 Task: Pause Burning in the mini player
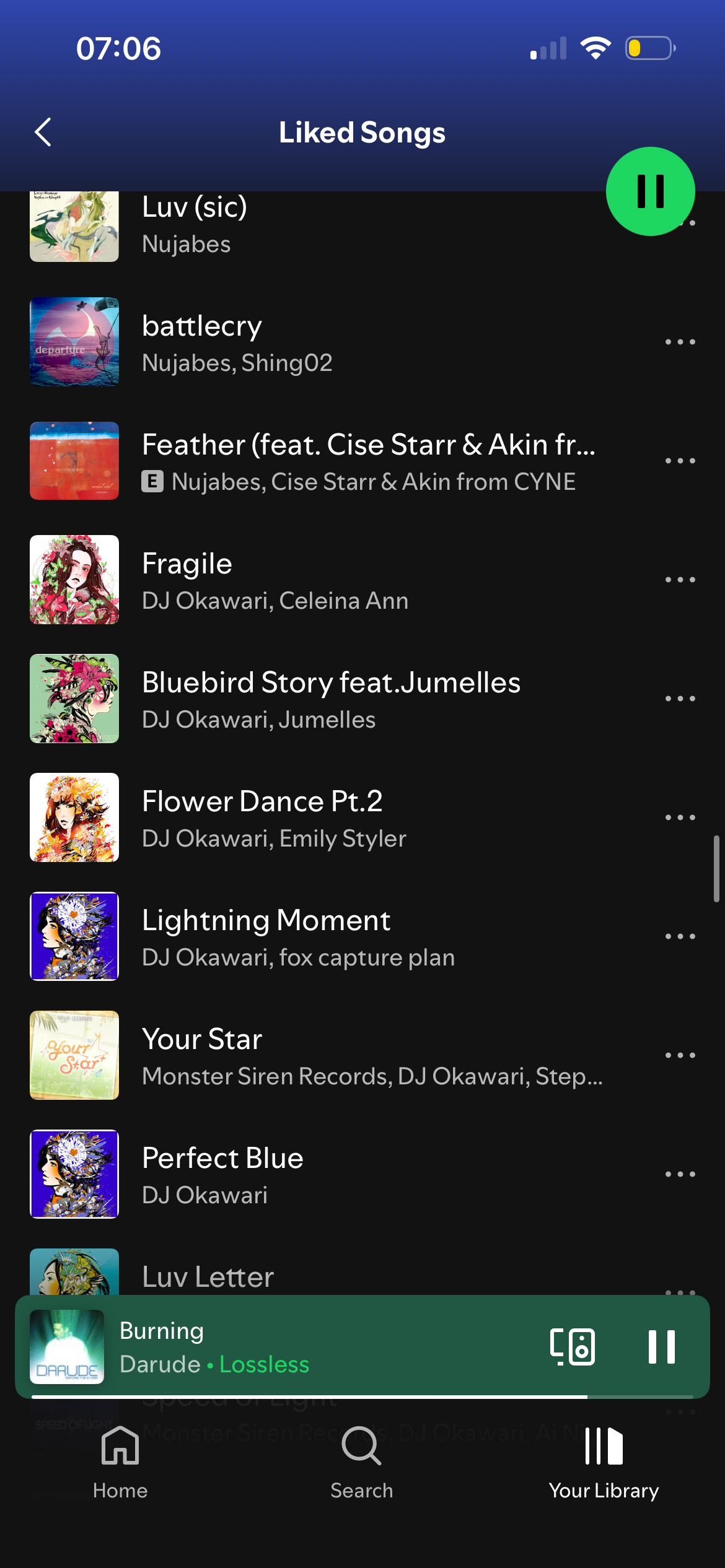(x=661, y=1347)
